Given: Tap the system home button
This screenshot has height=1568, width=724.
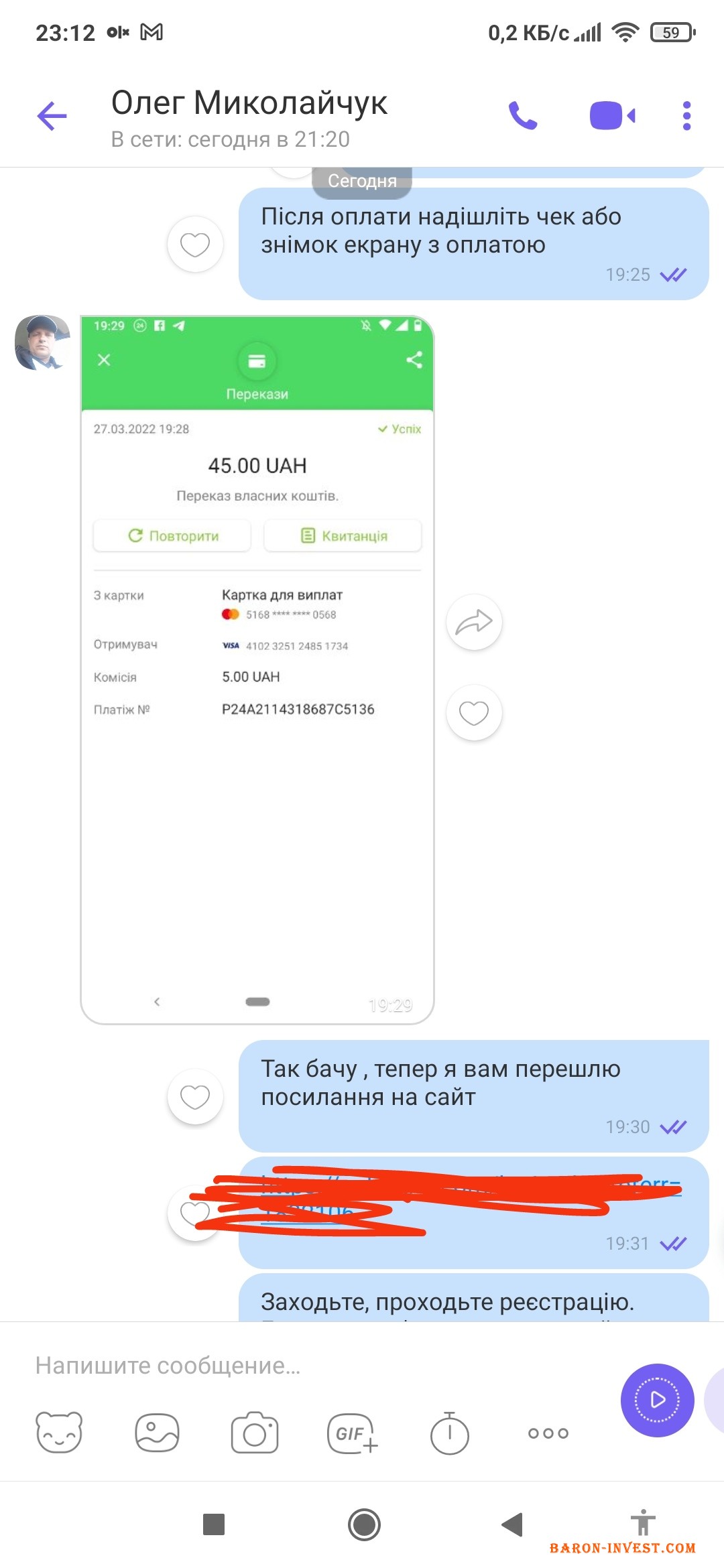Looking at the screenshot, I should (364, 1524).
